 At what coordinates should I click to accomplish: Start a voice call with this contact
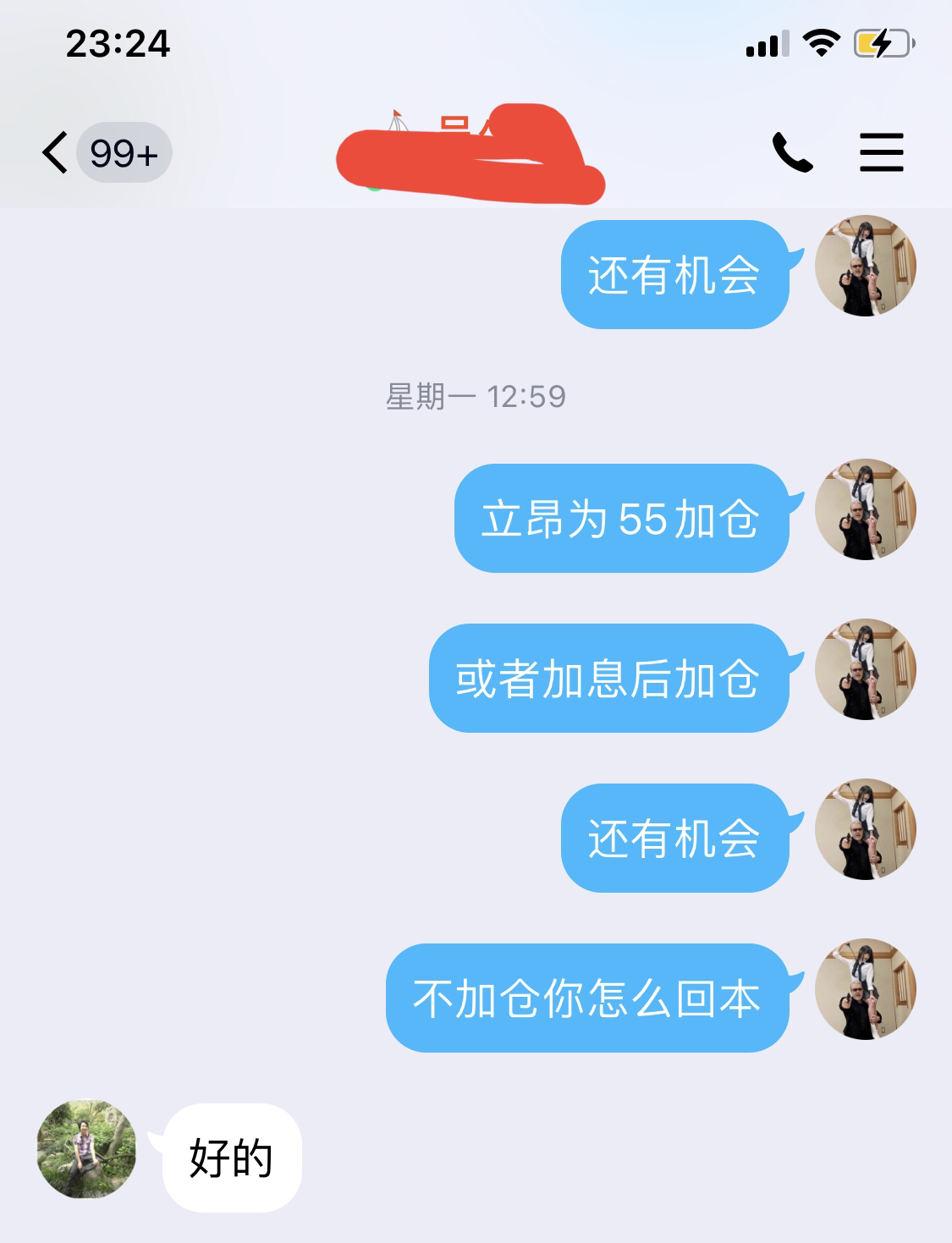792,153
